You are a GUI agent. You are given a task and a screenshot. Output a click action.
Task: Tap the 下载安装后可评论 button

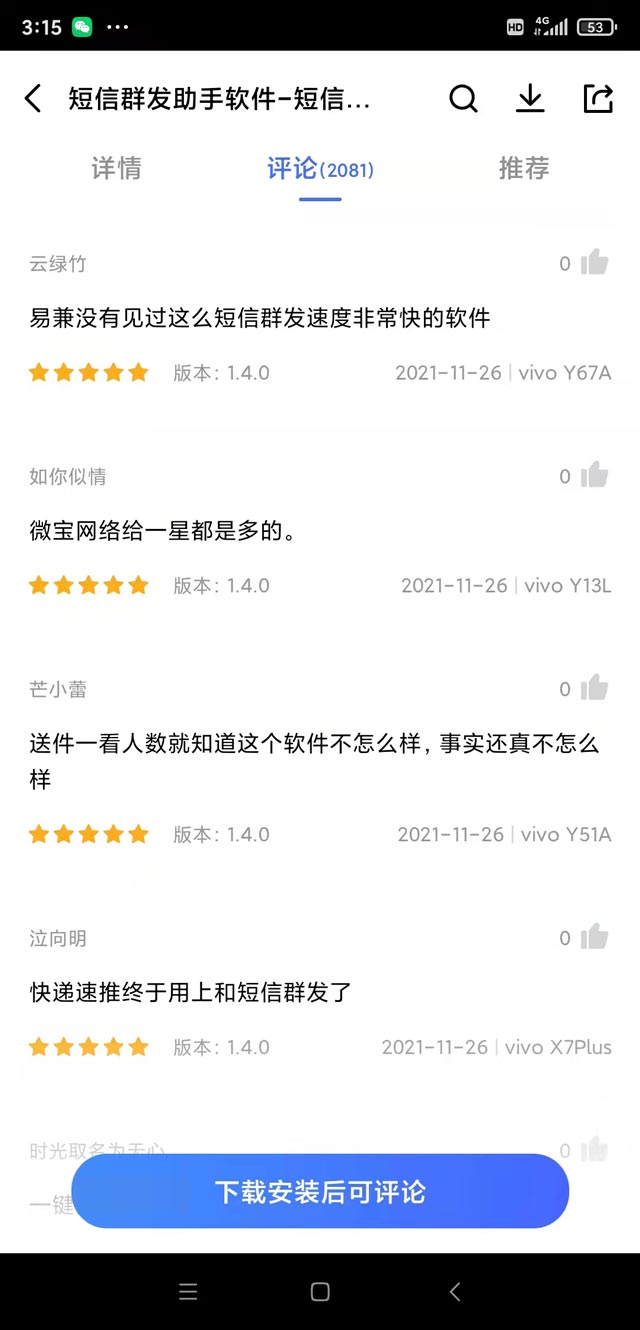(320, 1192)
